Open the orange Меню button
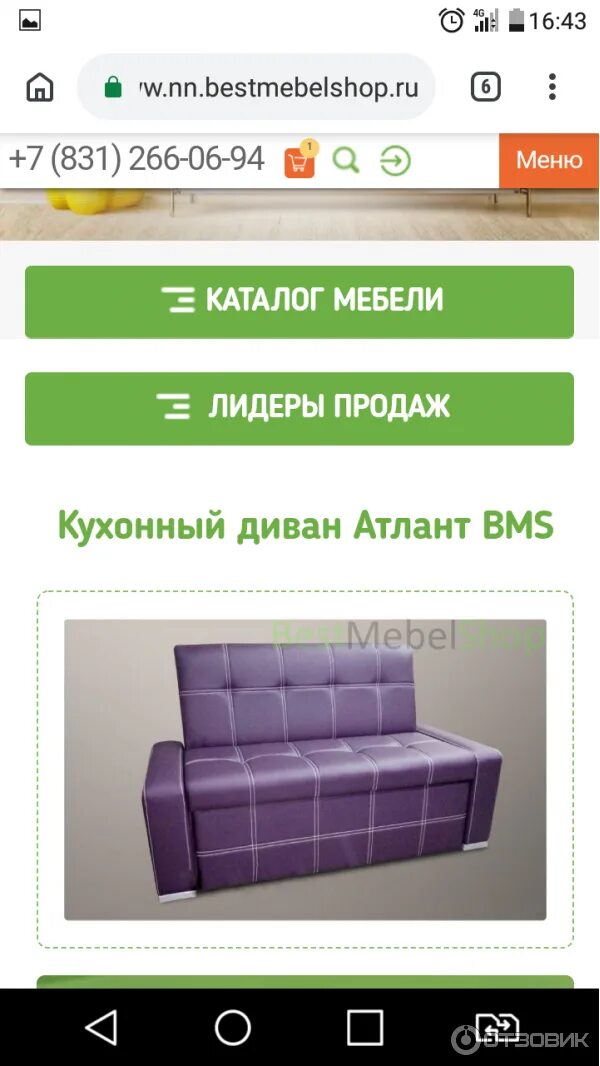This screenshot has height=1066, width=600. [549, 160]
